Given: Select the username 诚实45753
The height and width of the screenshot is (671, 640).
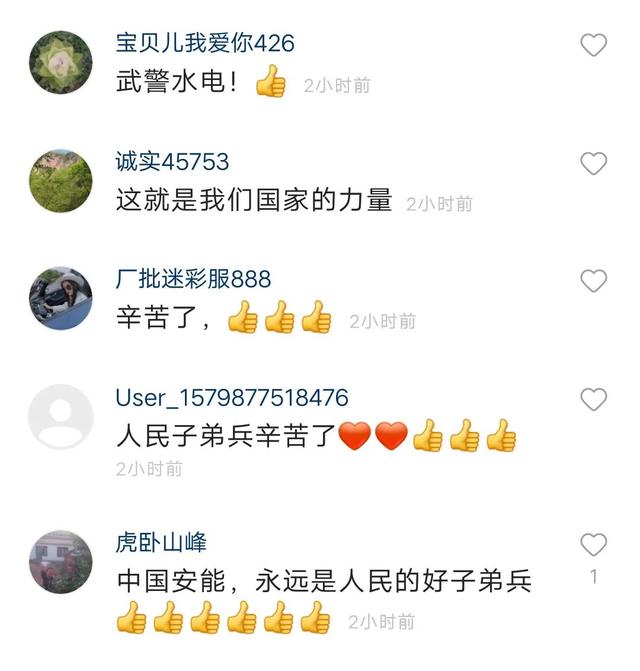Looking at the screenshot, I should (172, 162).
